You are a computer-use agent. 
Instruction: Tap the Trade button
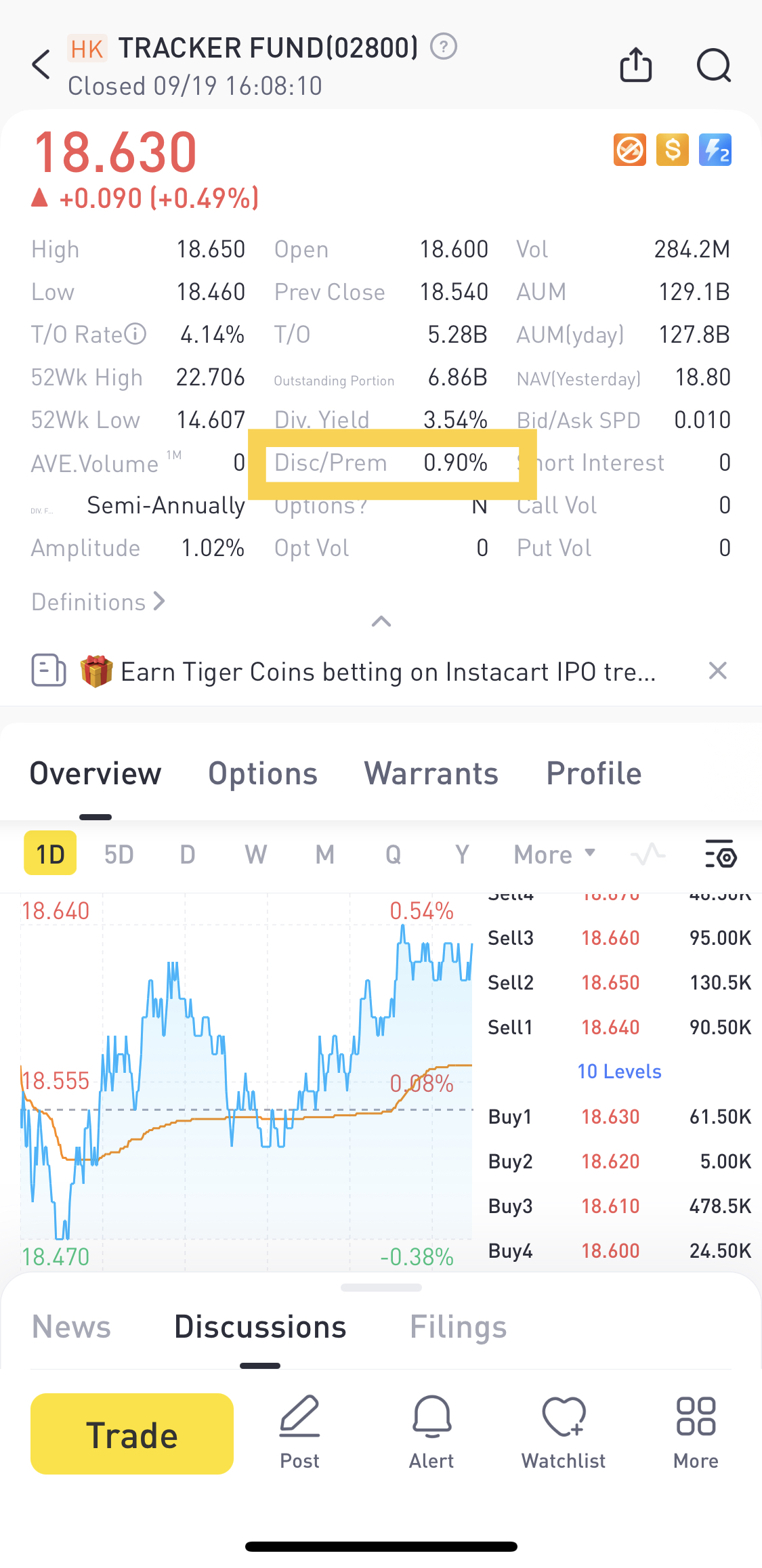131,1433
